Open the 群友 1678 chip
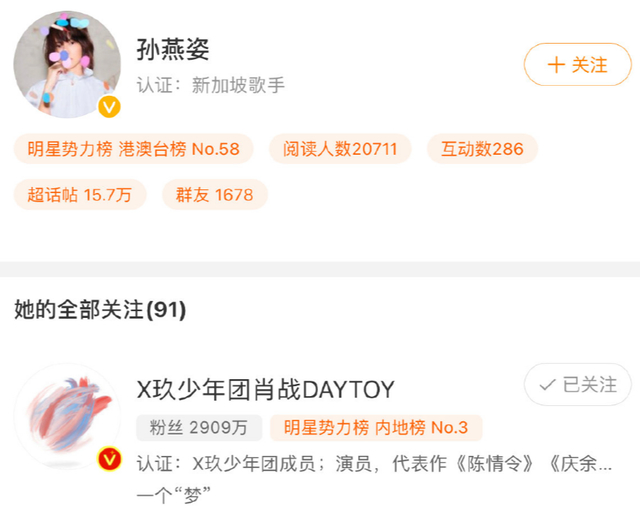 (214, 194)
